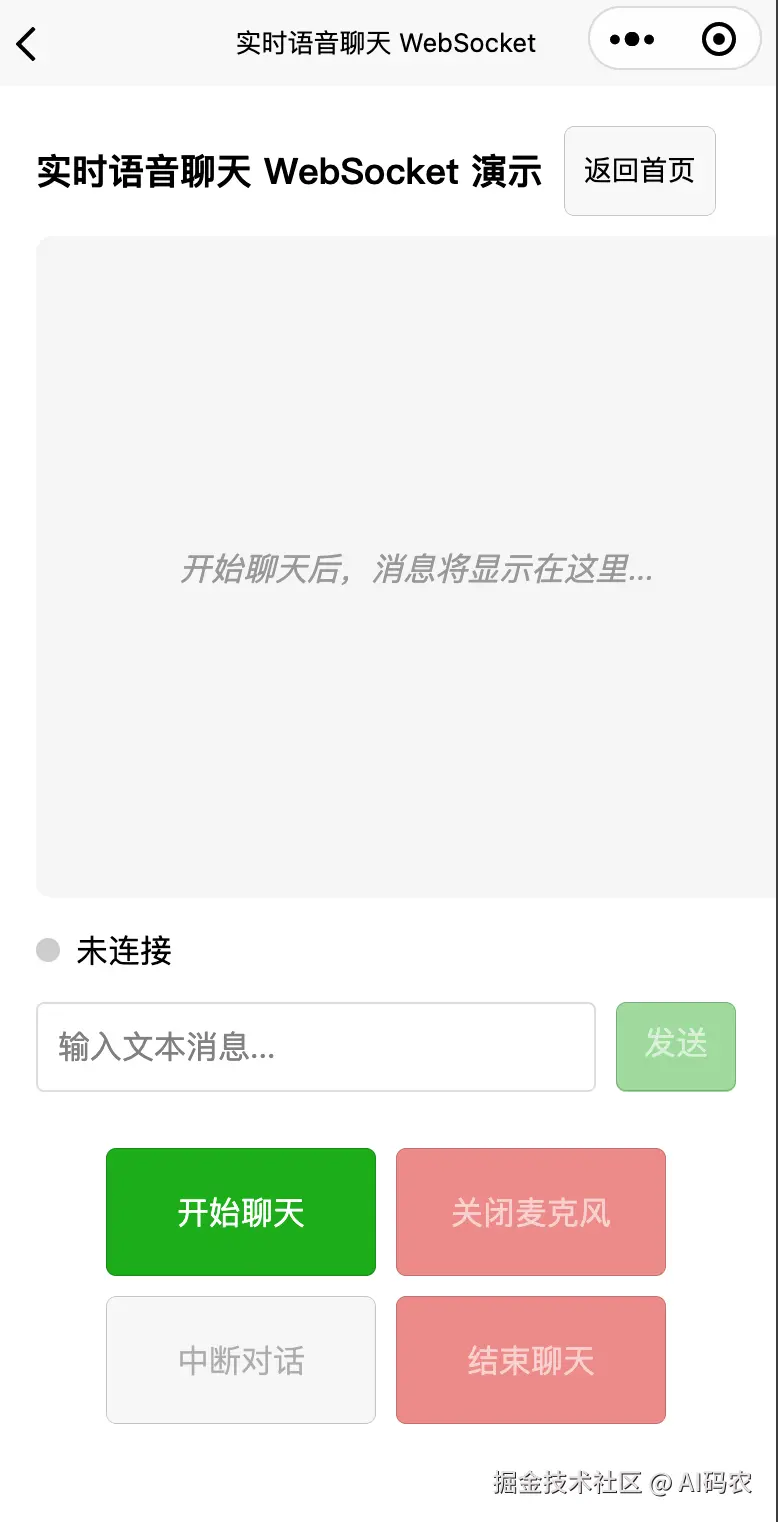Interrupt the conversation with 中断对话
This screenshot has width=778, height=1522.
click(x=241, y=1360)
